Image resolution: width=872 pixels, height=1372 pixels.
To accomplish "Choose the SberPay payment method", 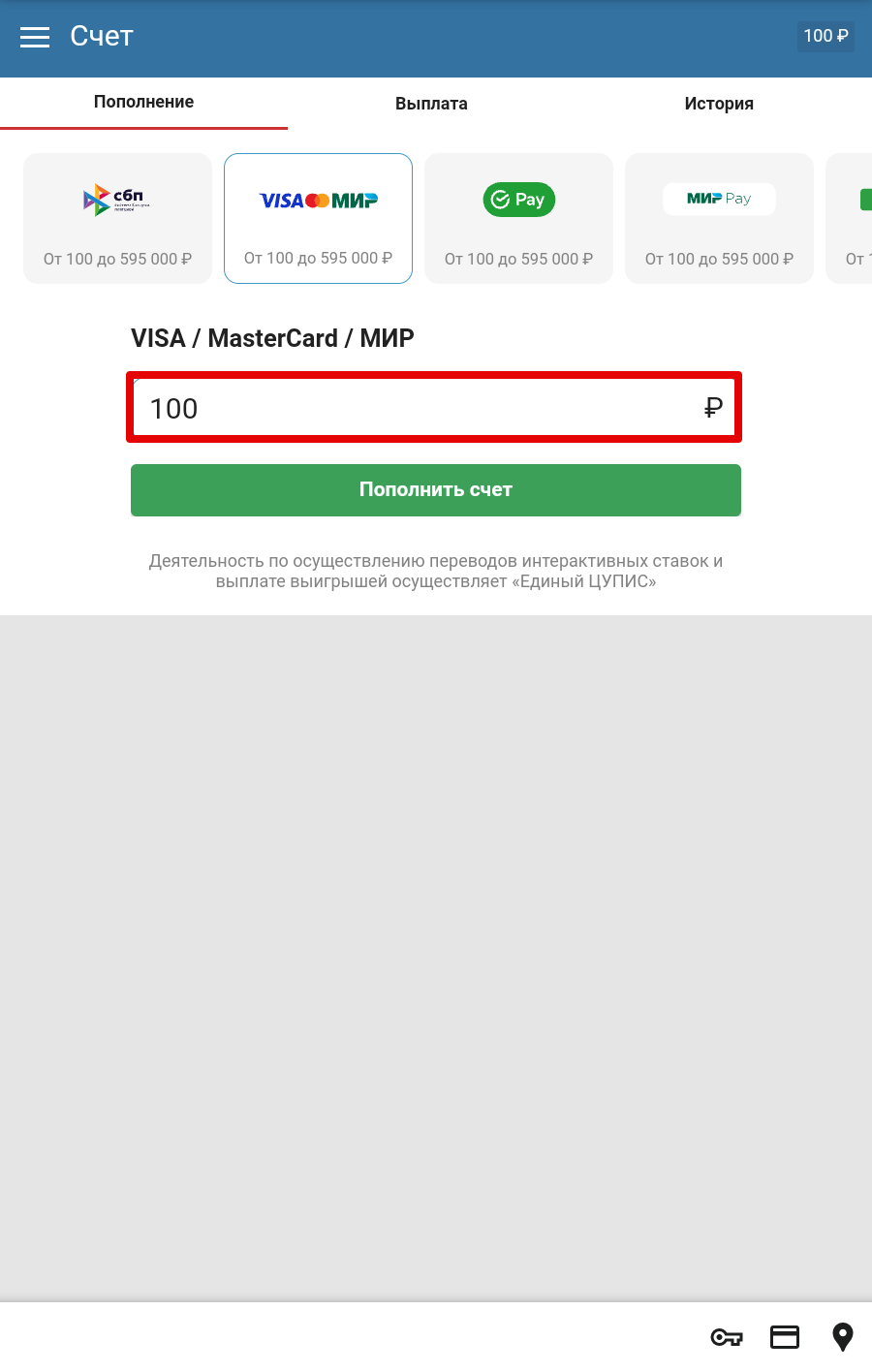I will click(518, 218).
